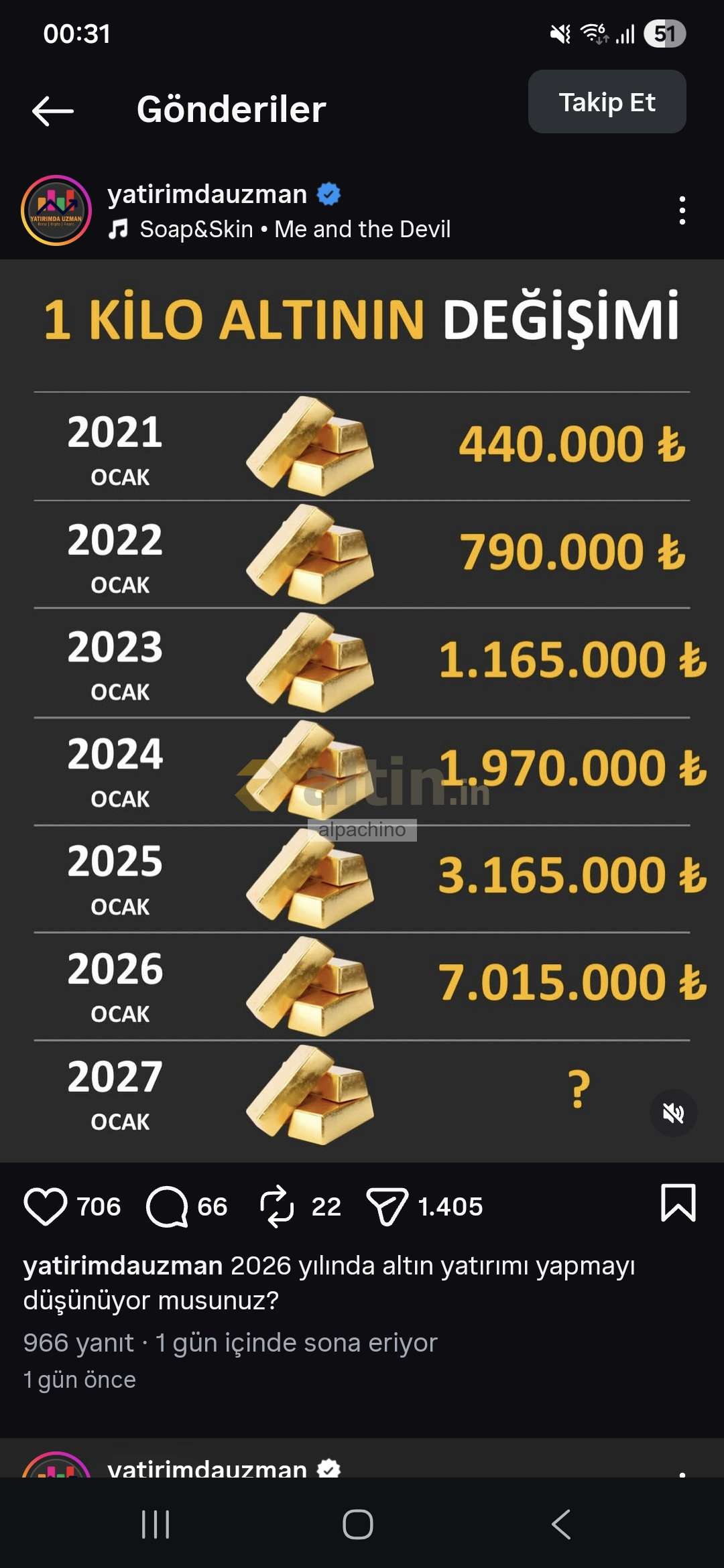The height and width of the screenshot is (1568, 724).
Task: View the 966 yanıt poll responses
Action: (x=79, y=1343)
